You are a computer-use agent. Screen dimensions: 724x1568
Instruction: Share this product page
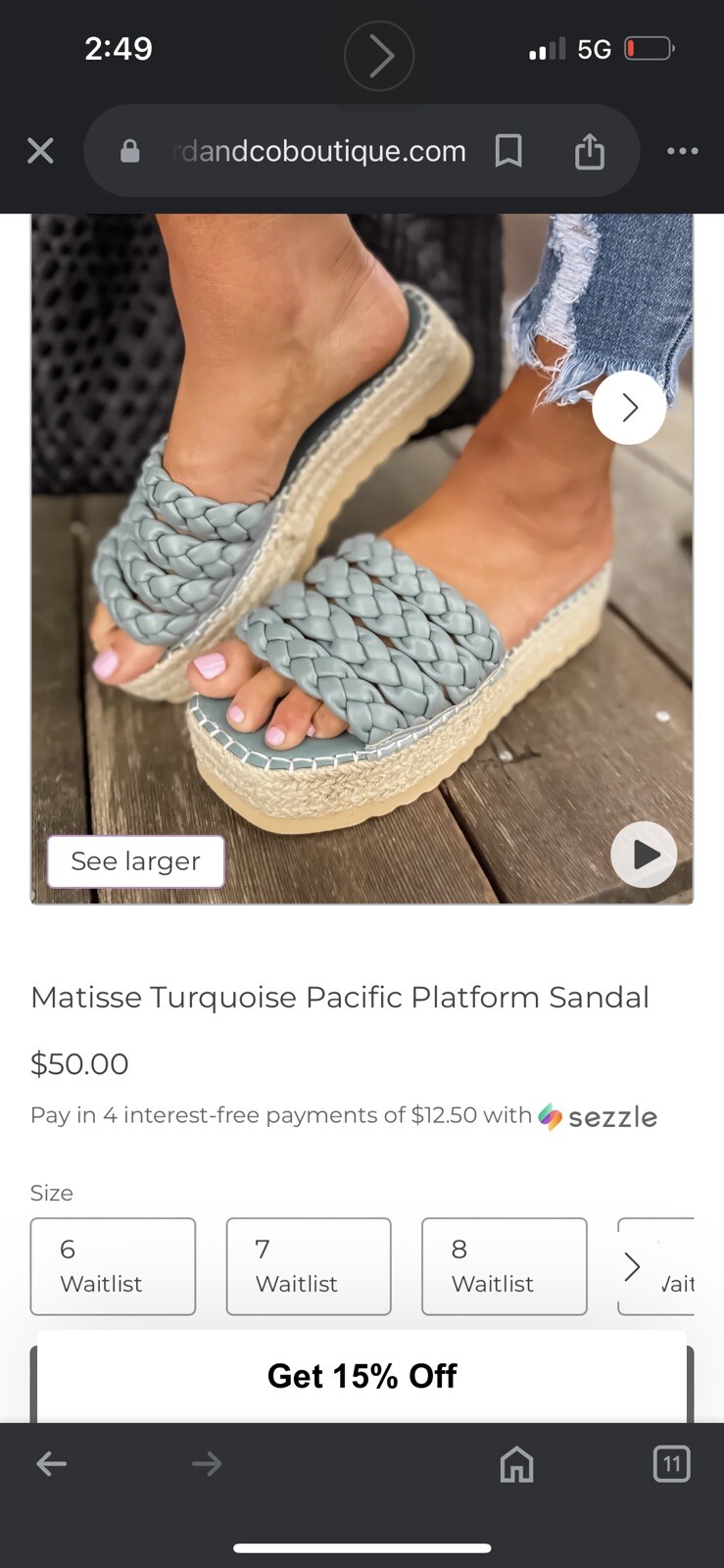click(x=589, y=151)
